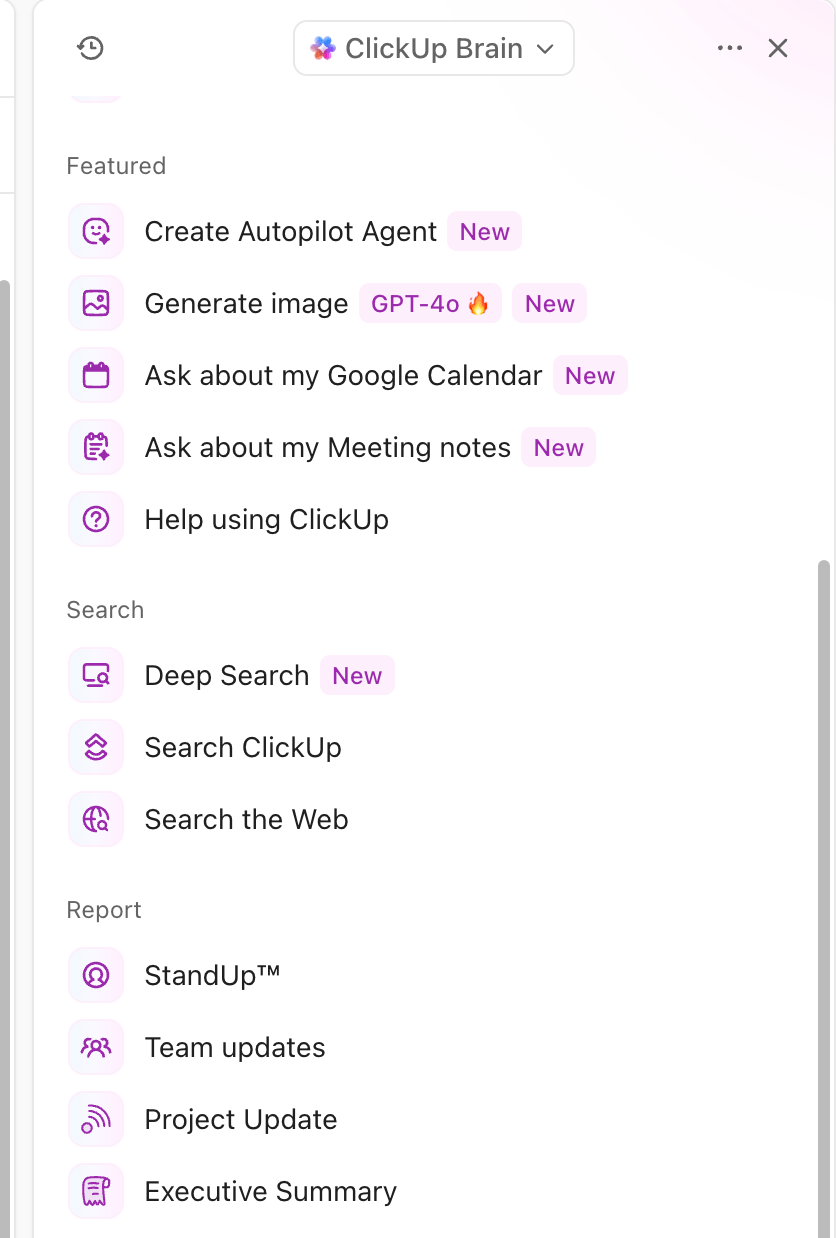The height and width of the screenshot is (1238, 836).
Task: Open the three-dot more options menu
Action: click(x=730, y=48)
